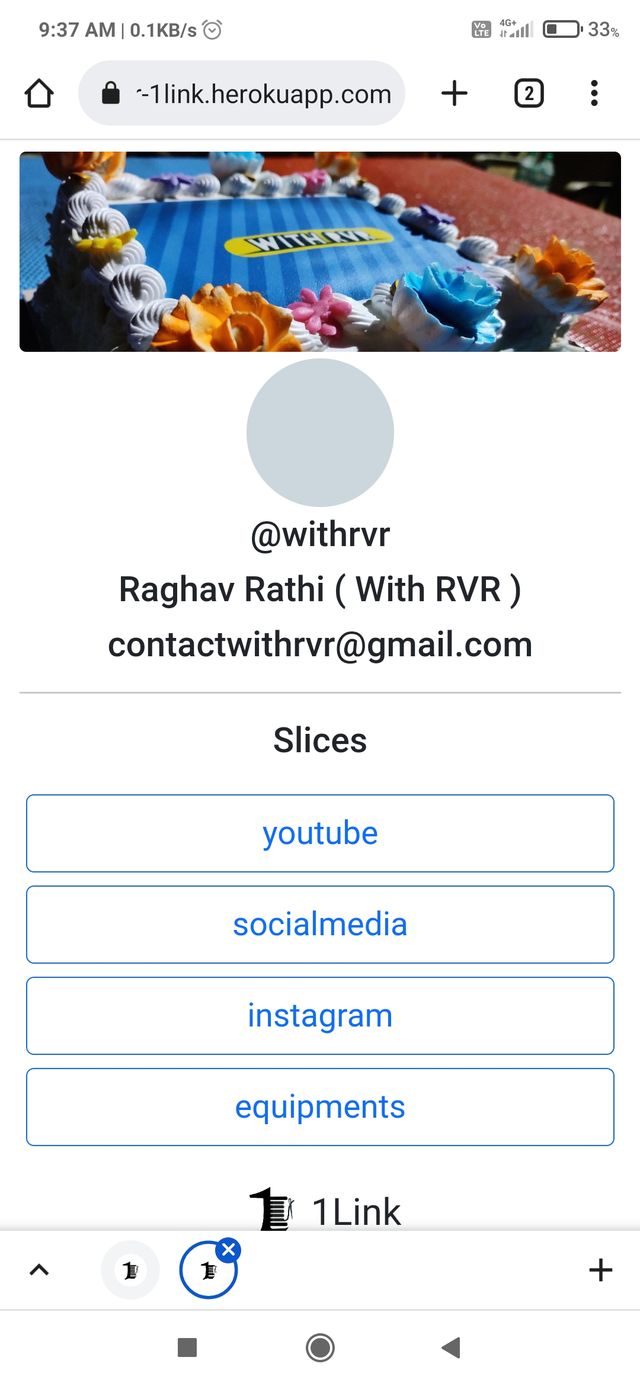Open the equipments slice

click(x=320, y=1107)
